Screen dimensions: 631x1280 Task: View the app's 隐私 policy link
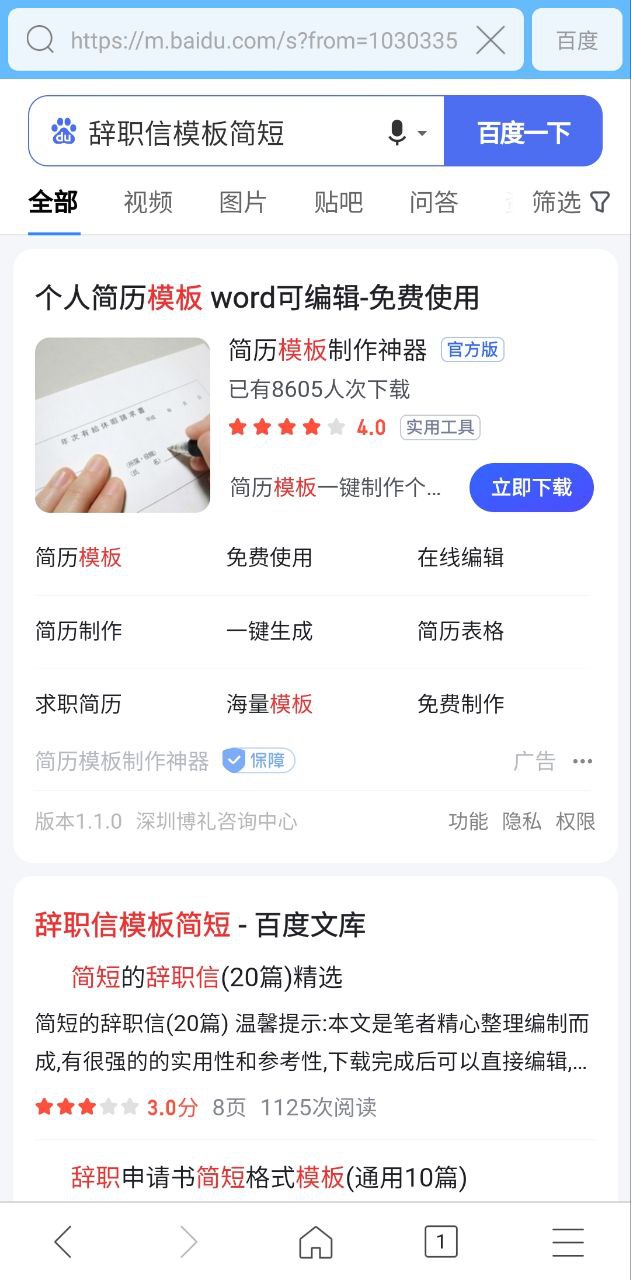[x=521, y=822]
